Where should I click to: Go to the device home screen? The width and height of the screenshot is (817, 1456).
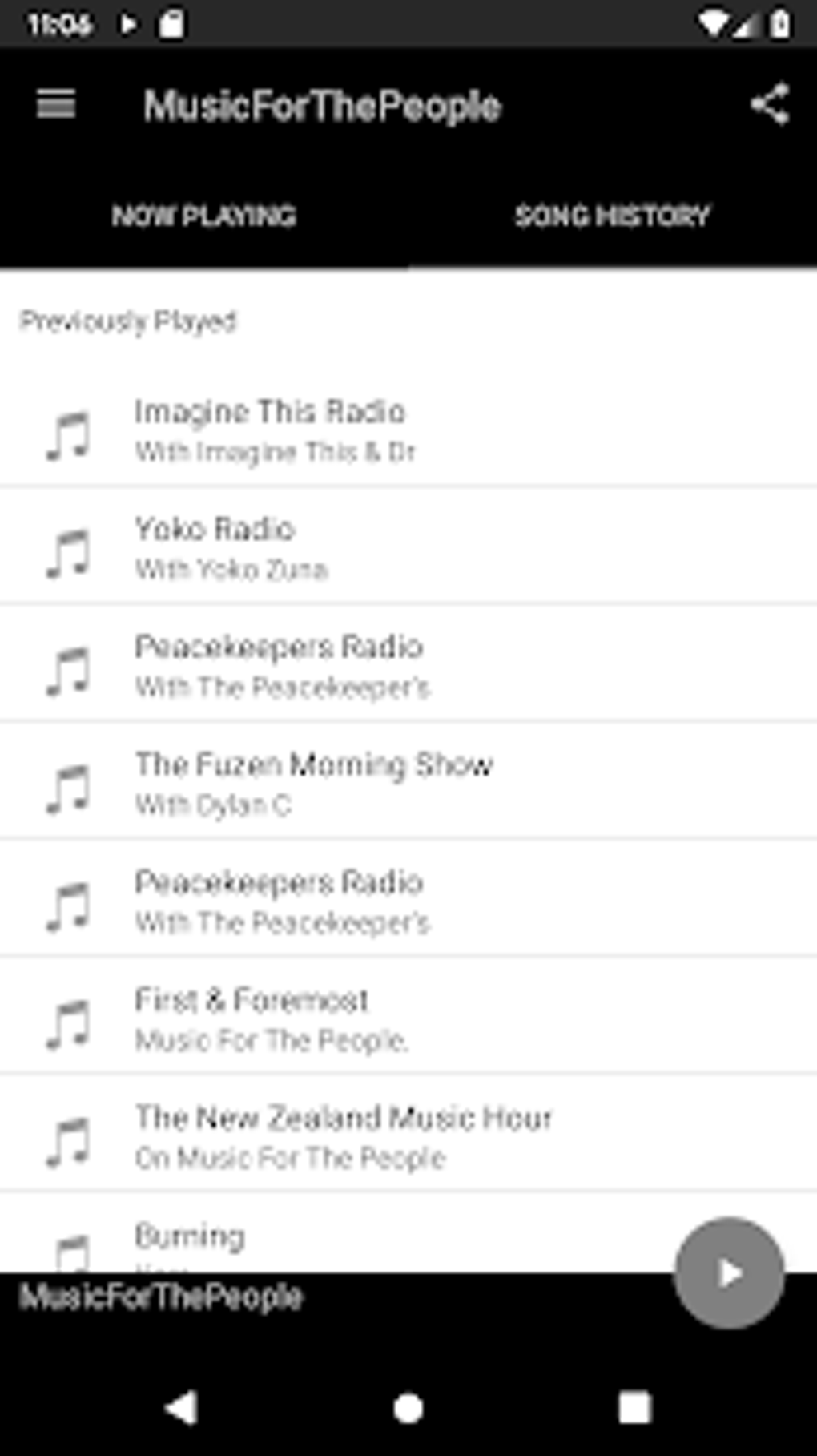408,1408
